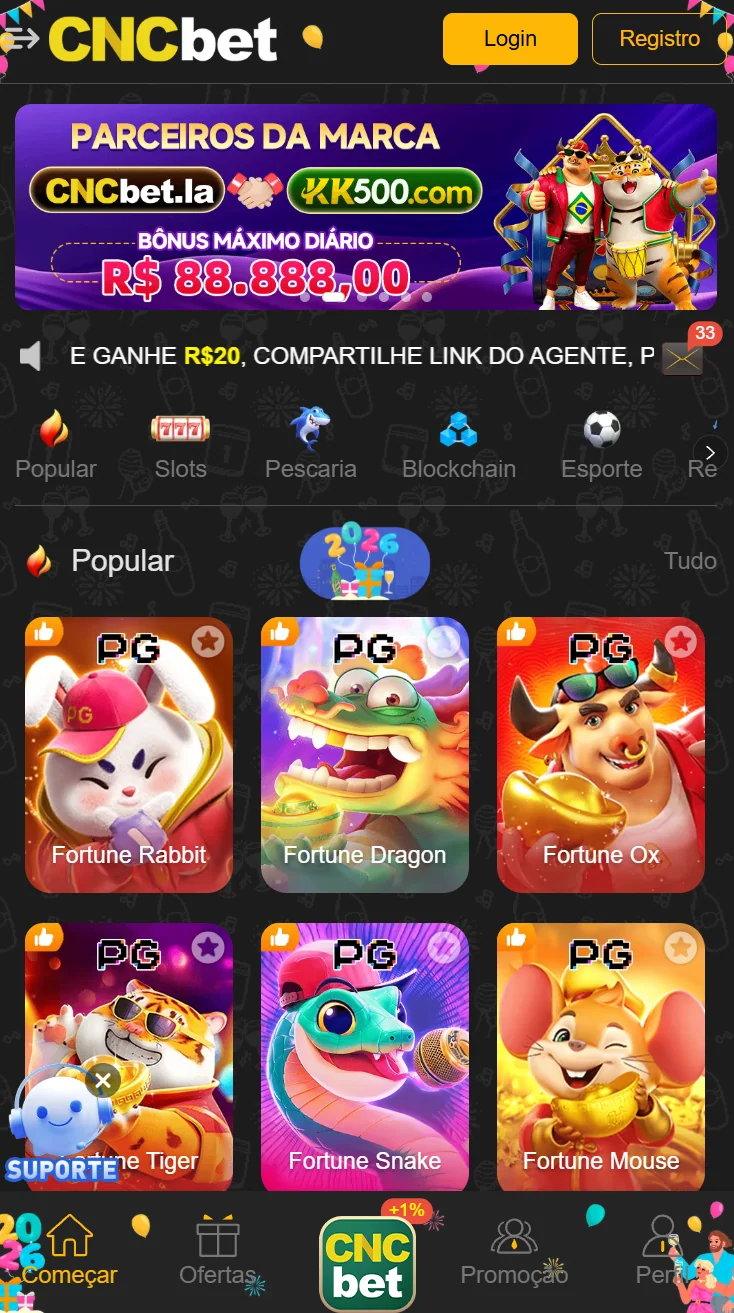Open the Tudo link in Popular section

pyautogui.click(x=690, y=561)
